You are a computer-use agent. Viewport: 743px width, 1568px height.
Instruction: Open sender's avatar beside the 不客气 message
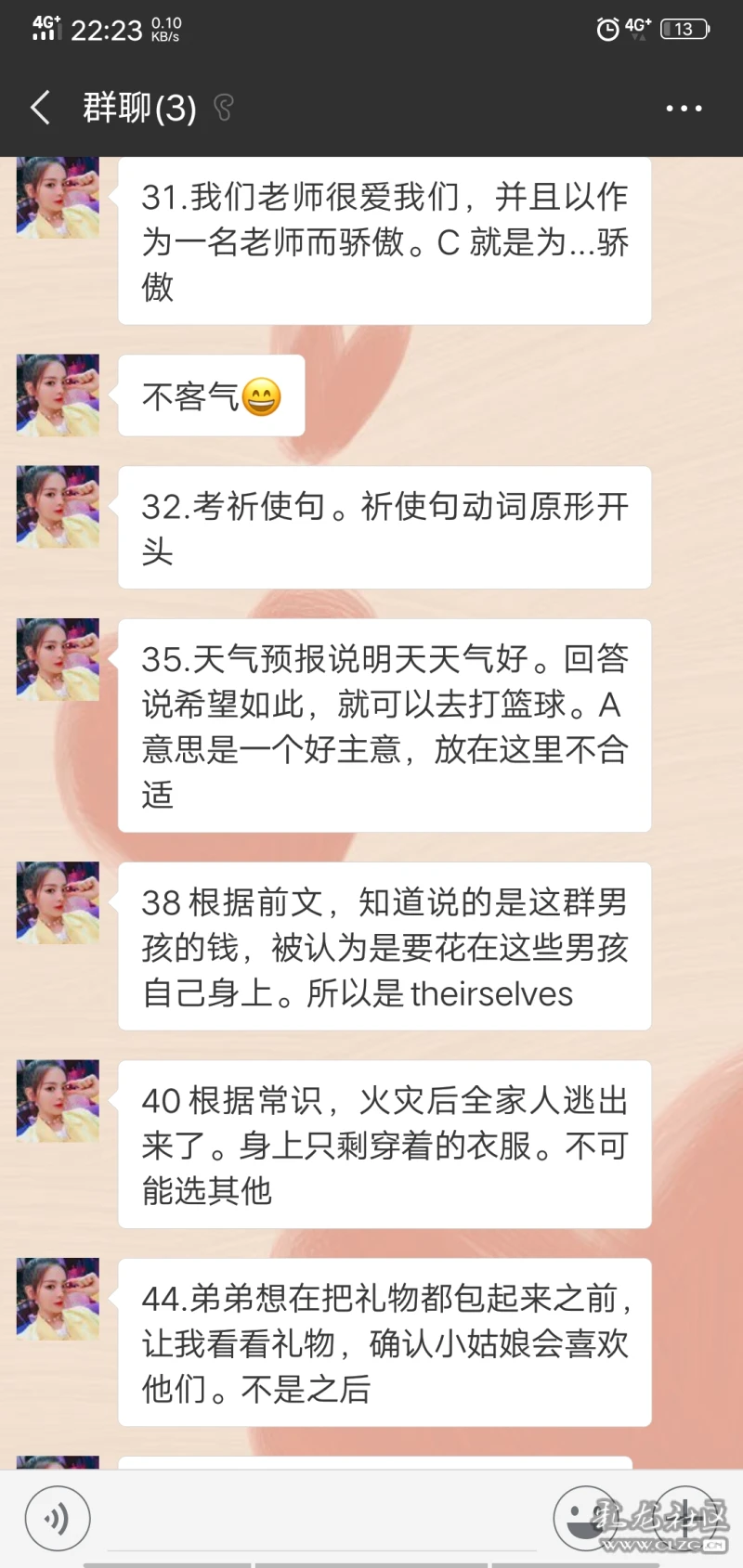[x=58, y=395]
